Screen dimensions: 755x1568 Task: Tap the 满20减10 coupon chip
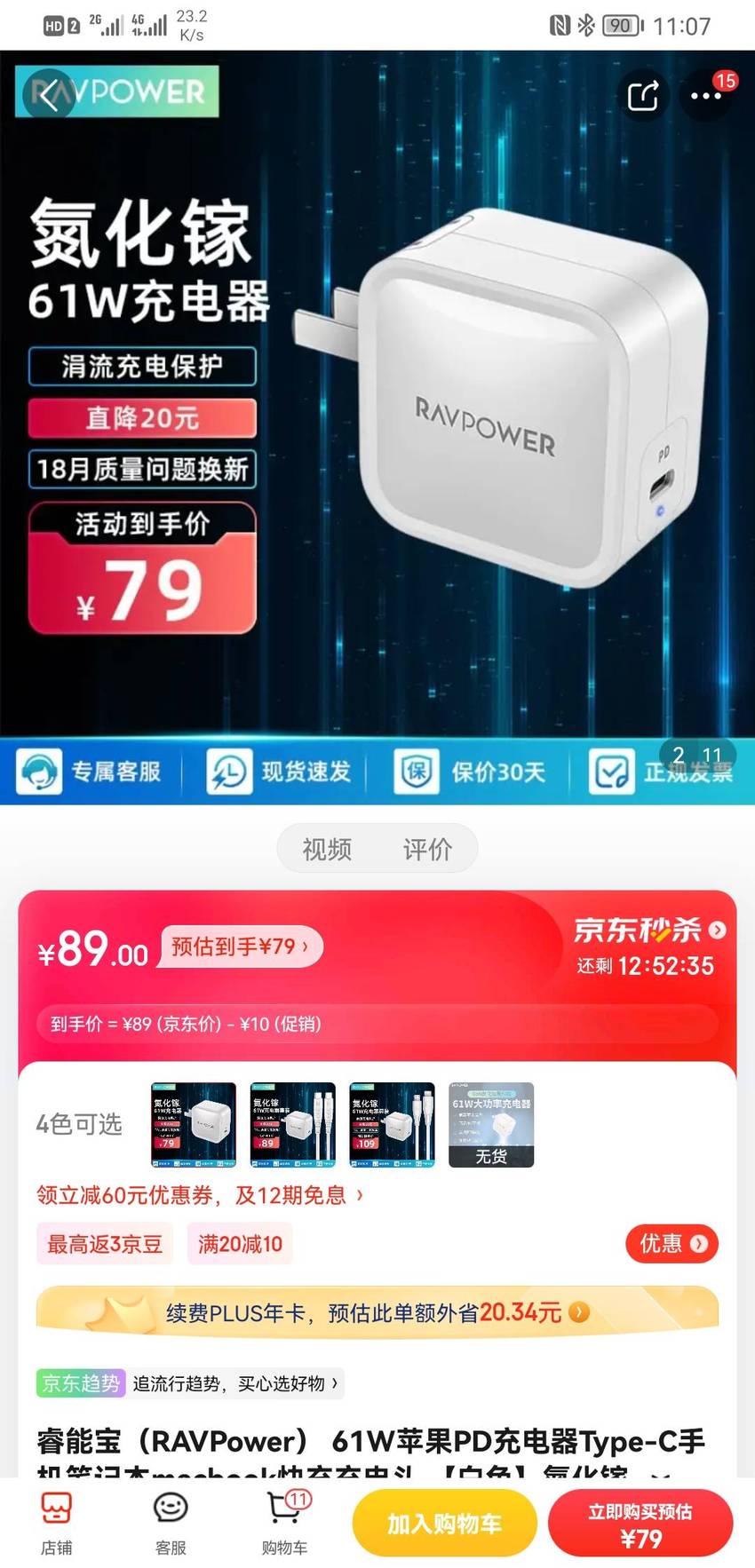pos(240,1244)
